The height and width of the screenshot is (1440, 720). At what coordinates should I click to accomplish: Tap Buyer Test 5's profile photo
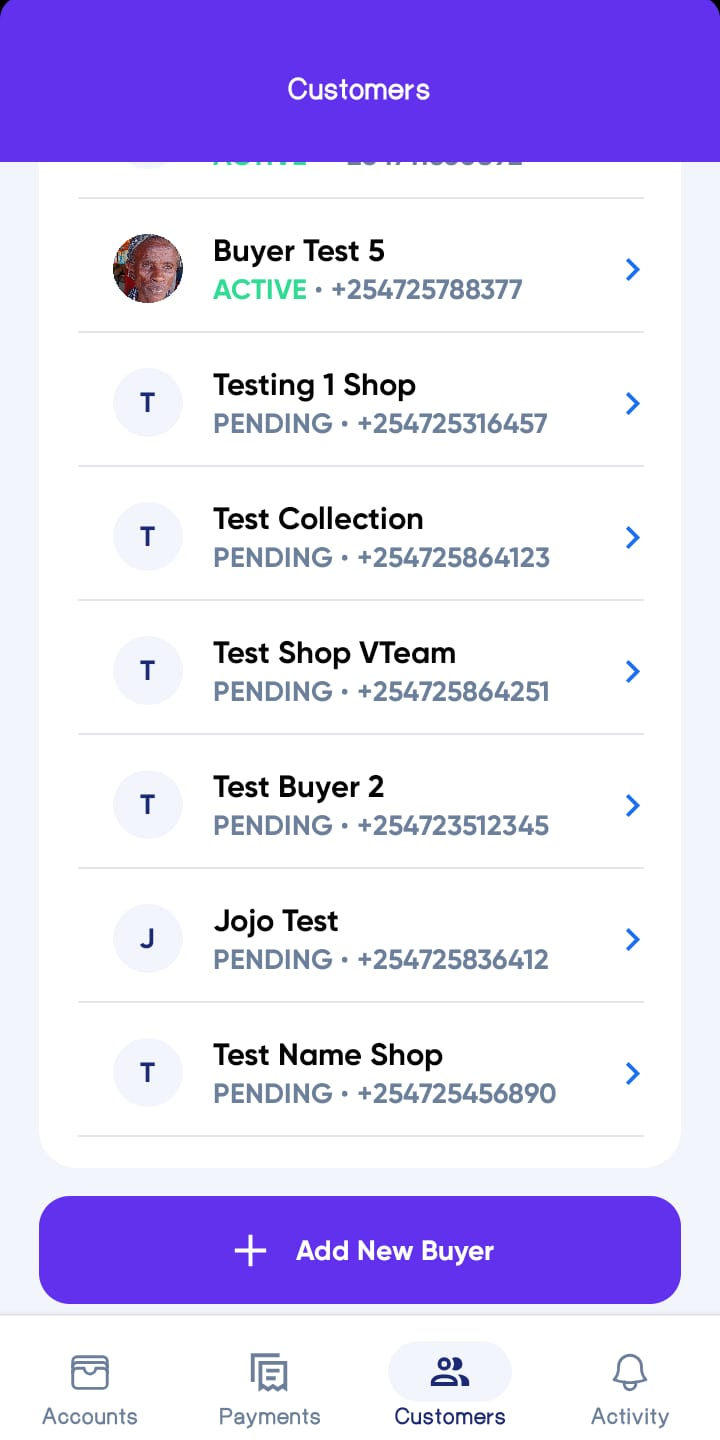point(147,268)
